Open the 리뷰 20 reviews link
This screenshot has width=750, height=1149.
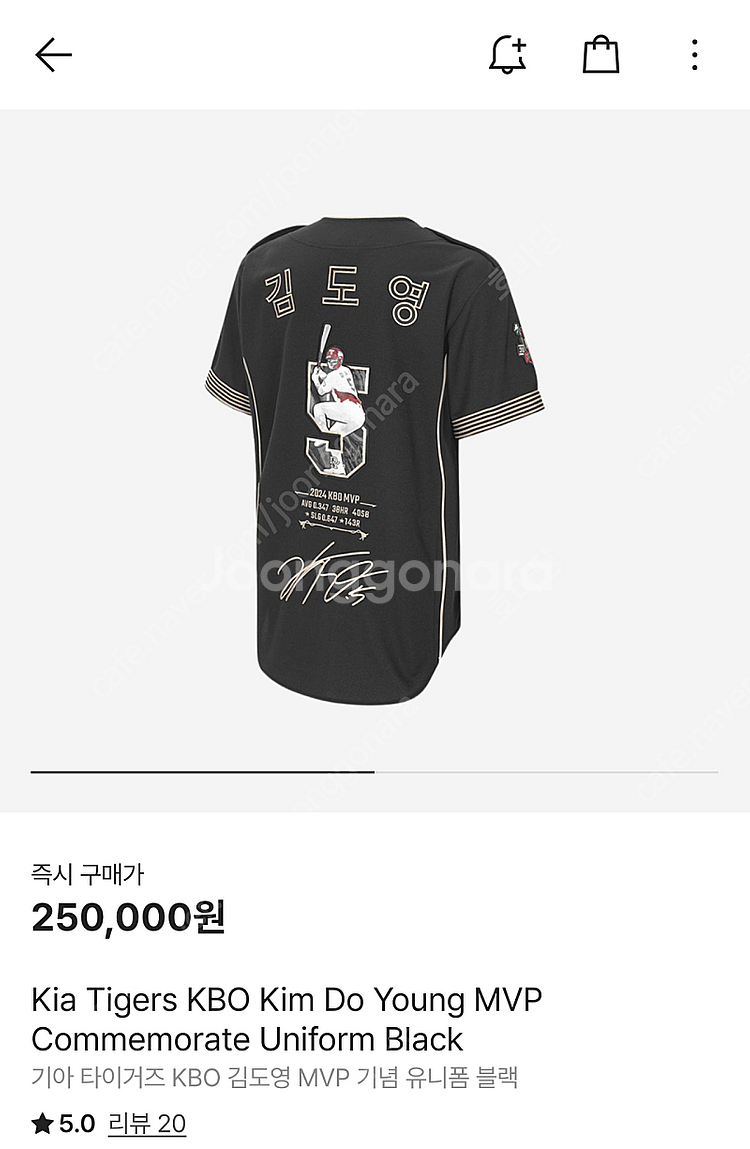146,1123
